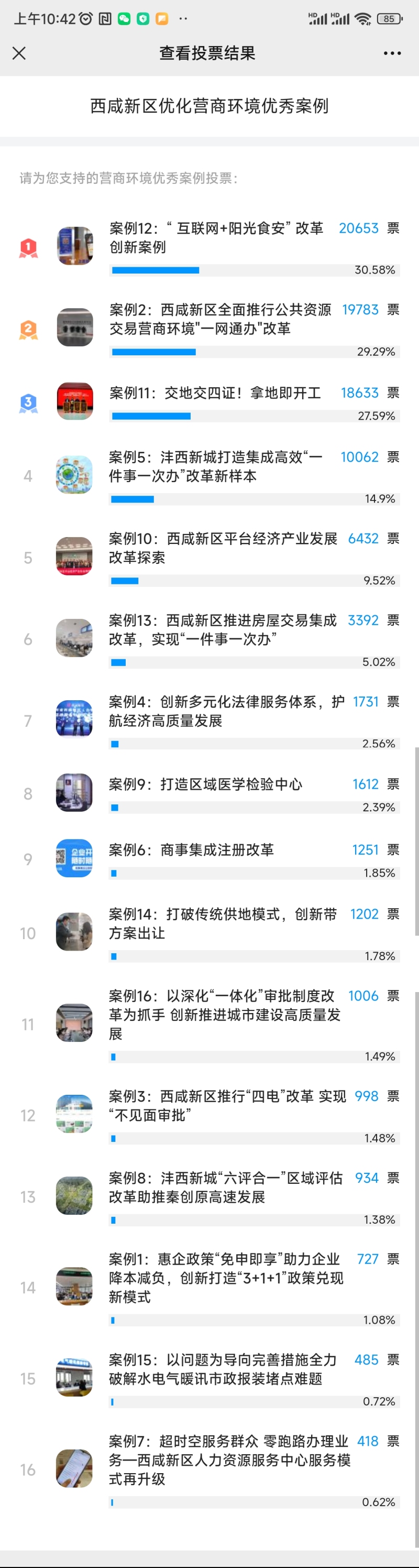This screenshot has height=1568, width=419.
Task: Close the voting results page
Action: [x=19, y=53]
